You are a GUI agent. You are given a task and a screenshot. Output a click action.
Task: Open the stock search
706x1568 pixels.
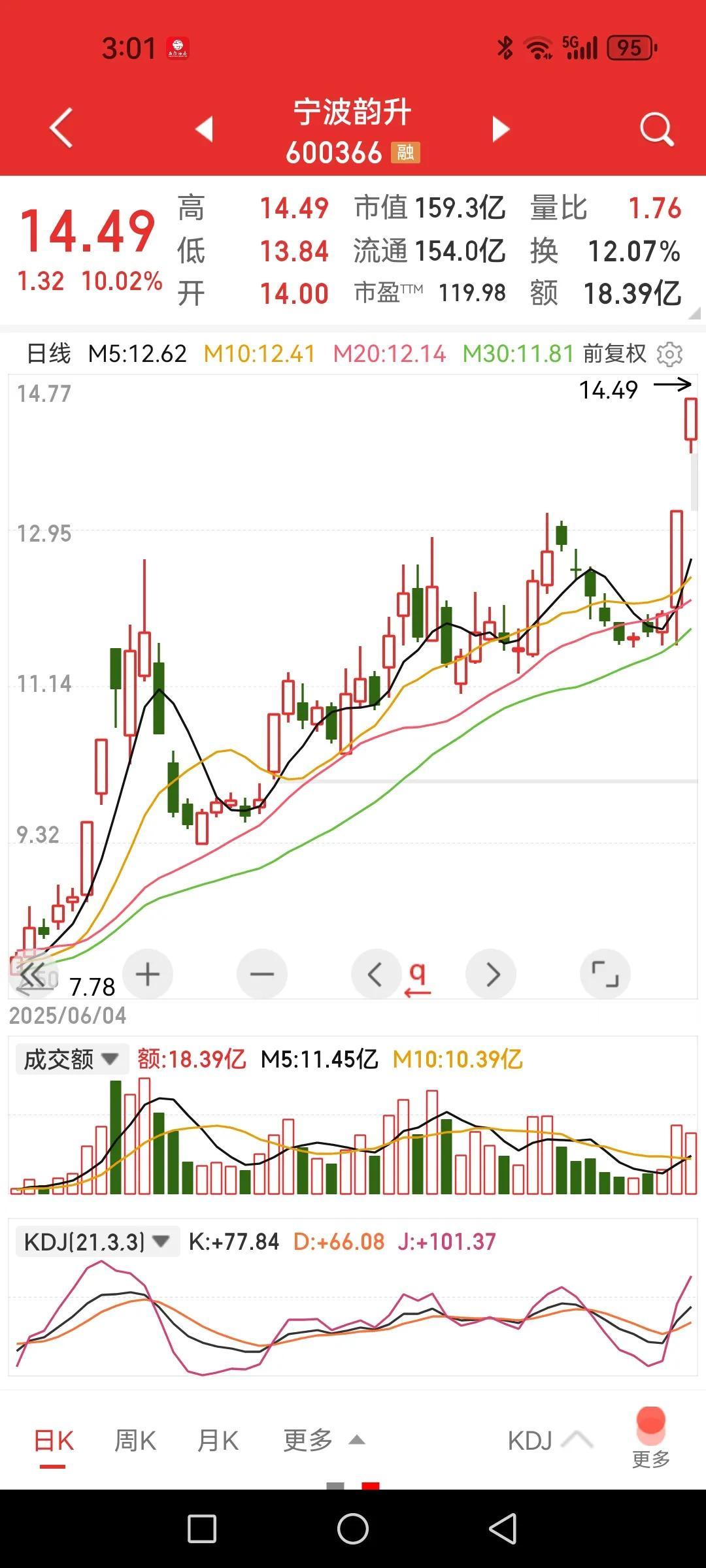[656, 129]
